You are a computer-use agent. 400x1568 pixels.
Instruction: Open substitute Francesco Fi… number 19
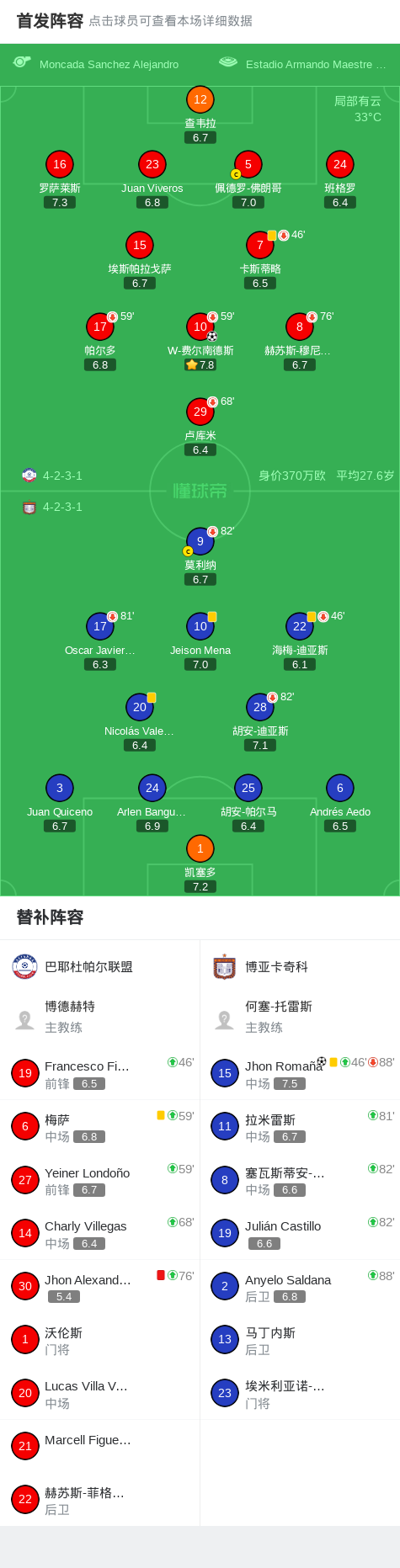pyautogui.click(x=99, y=1073)
